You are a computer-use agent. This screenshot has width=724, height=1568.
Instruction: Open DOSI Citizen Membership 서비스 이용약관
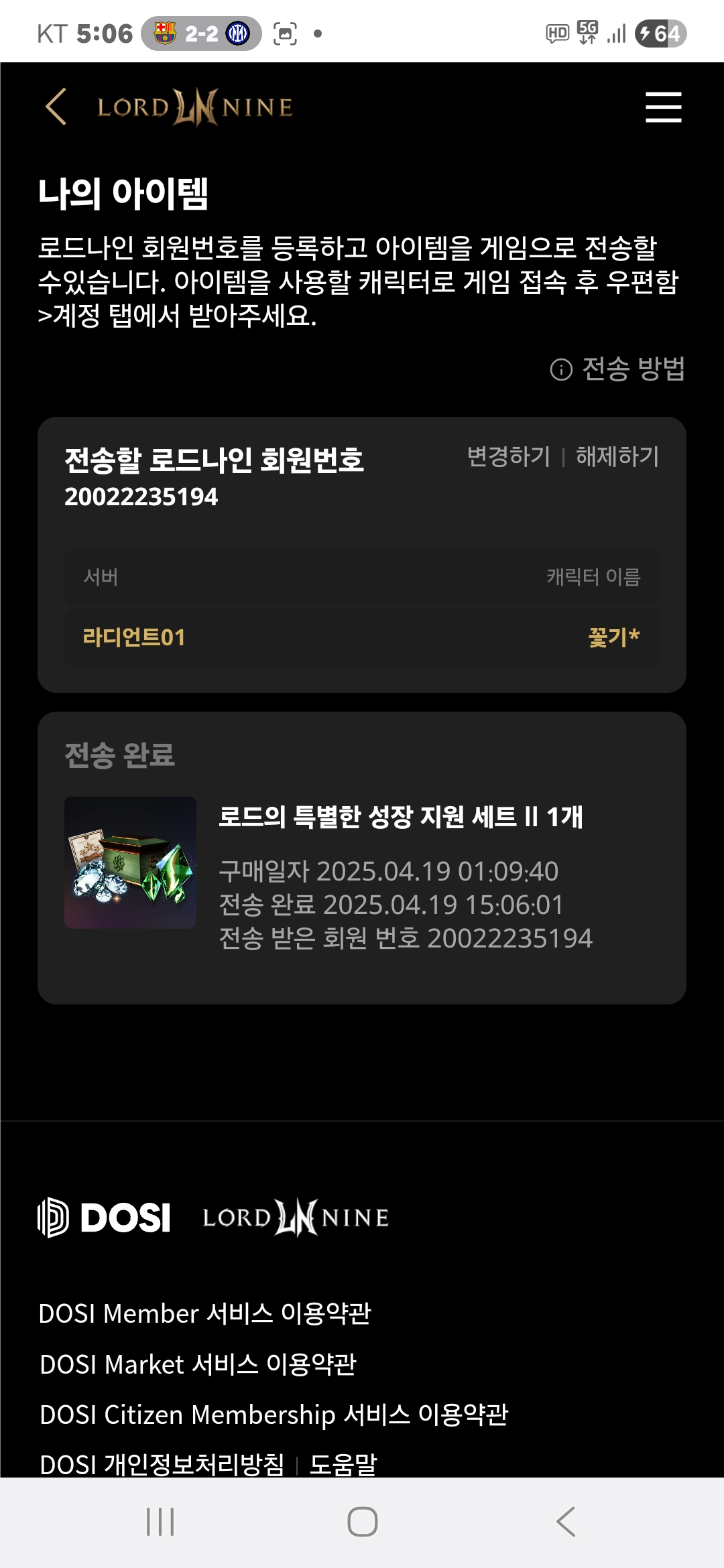[274, 1415]
